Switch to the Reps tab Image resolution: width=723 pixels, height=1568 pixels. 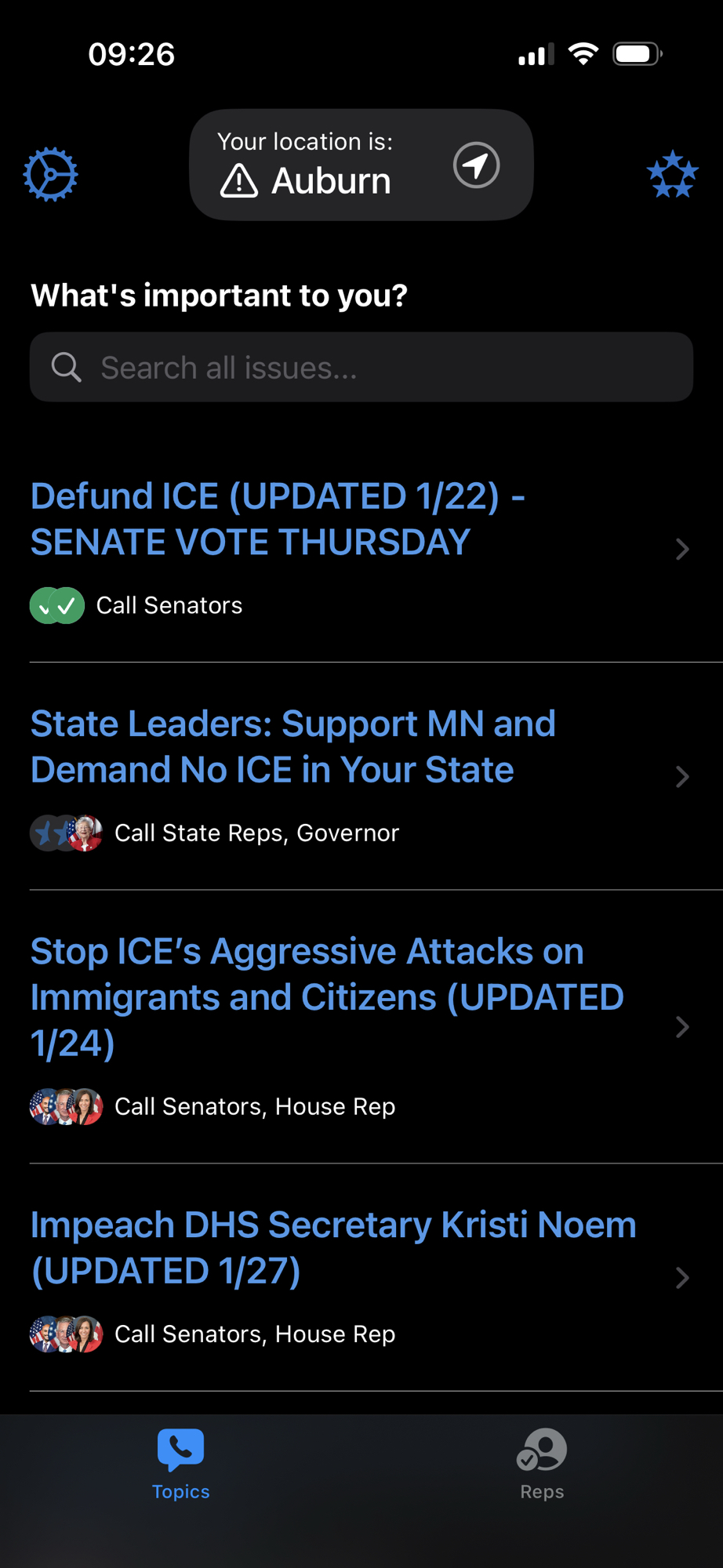542,1463
